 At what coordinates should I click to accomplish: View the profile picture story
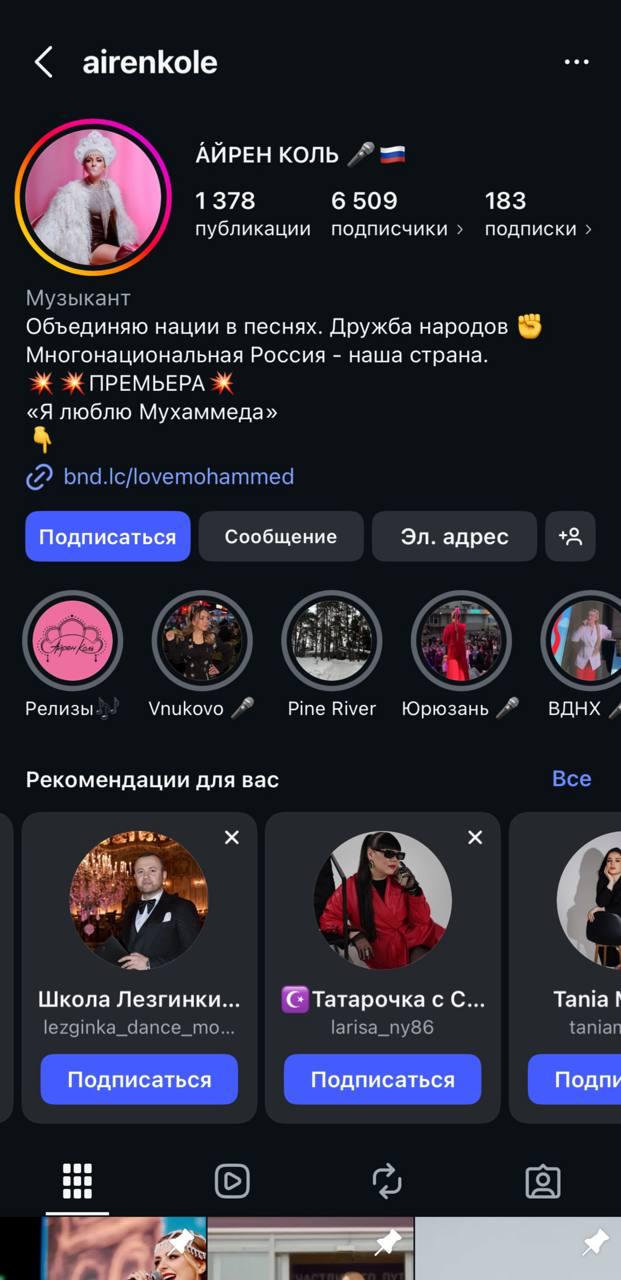click(x=93, y=197)
